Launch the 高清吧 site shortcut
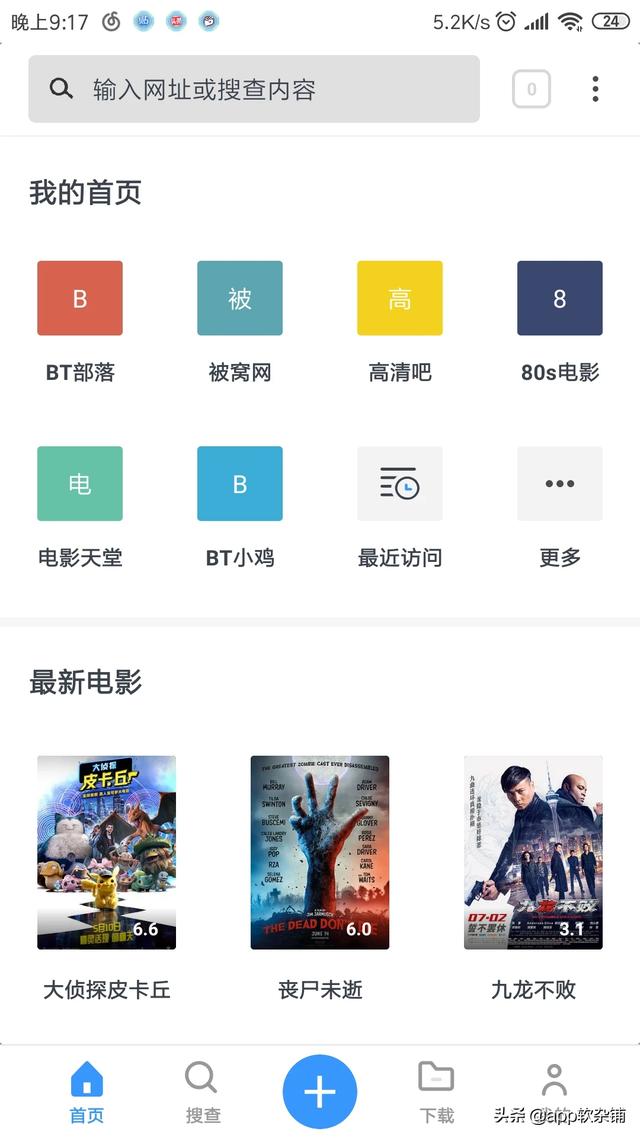The width and height of the screenshot is (640, 1138). click(400, 298)
